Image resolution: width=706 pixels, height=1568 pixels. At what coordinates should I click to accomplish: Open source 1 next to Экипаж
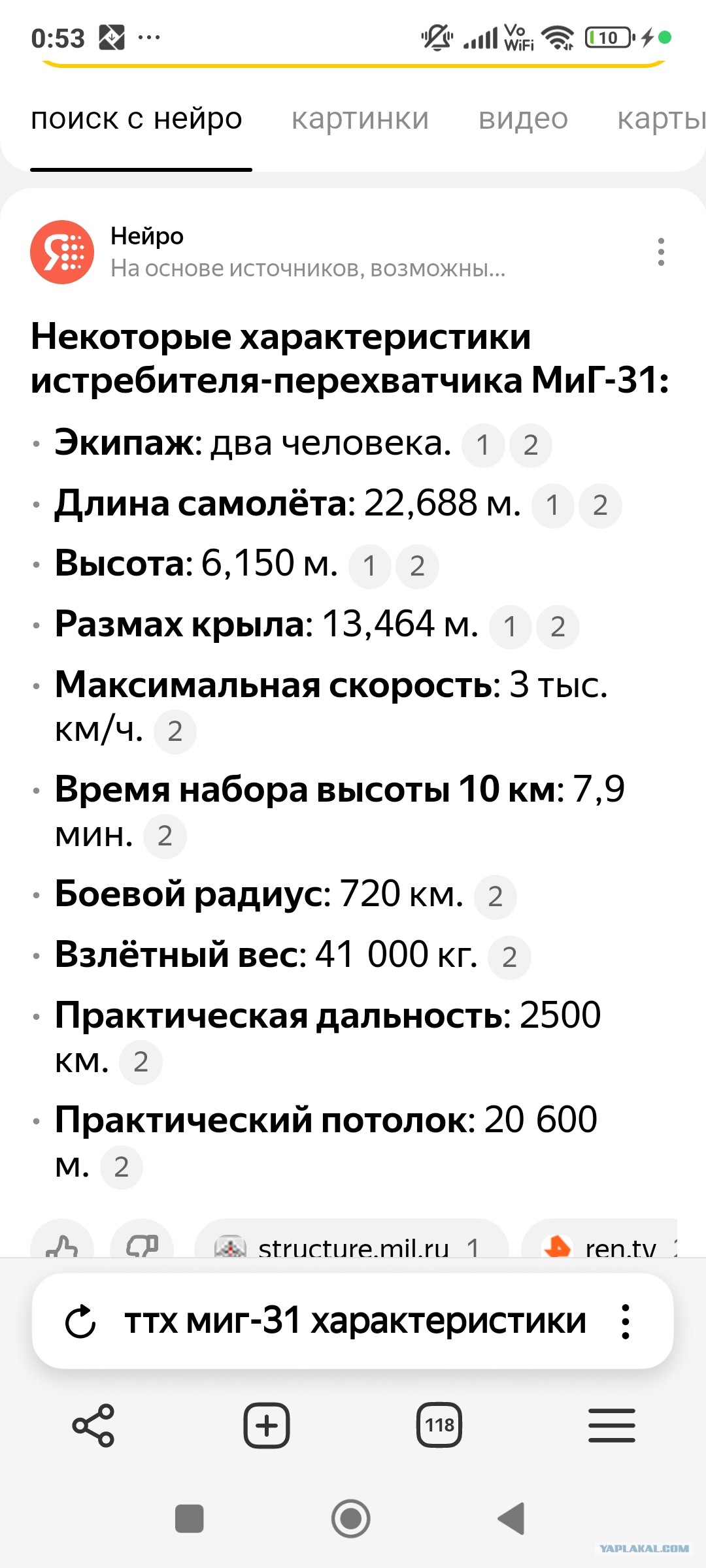(x=483, y=446)
